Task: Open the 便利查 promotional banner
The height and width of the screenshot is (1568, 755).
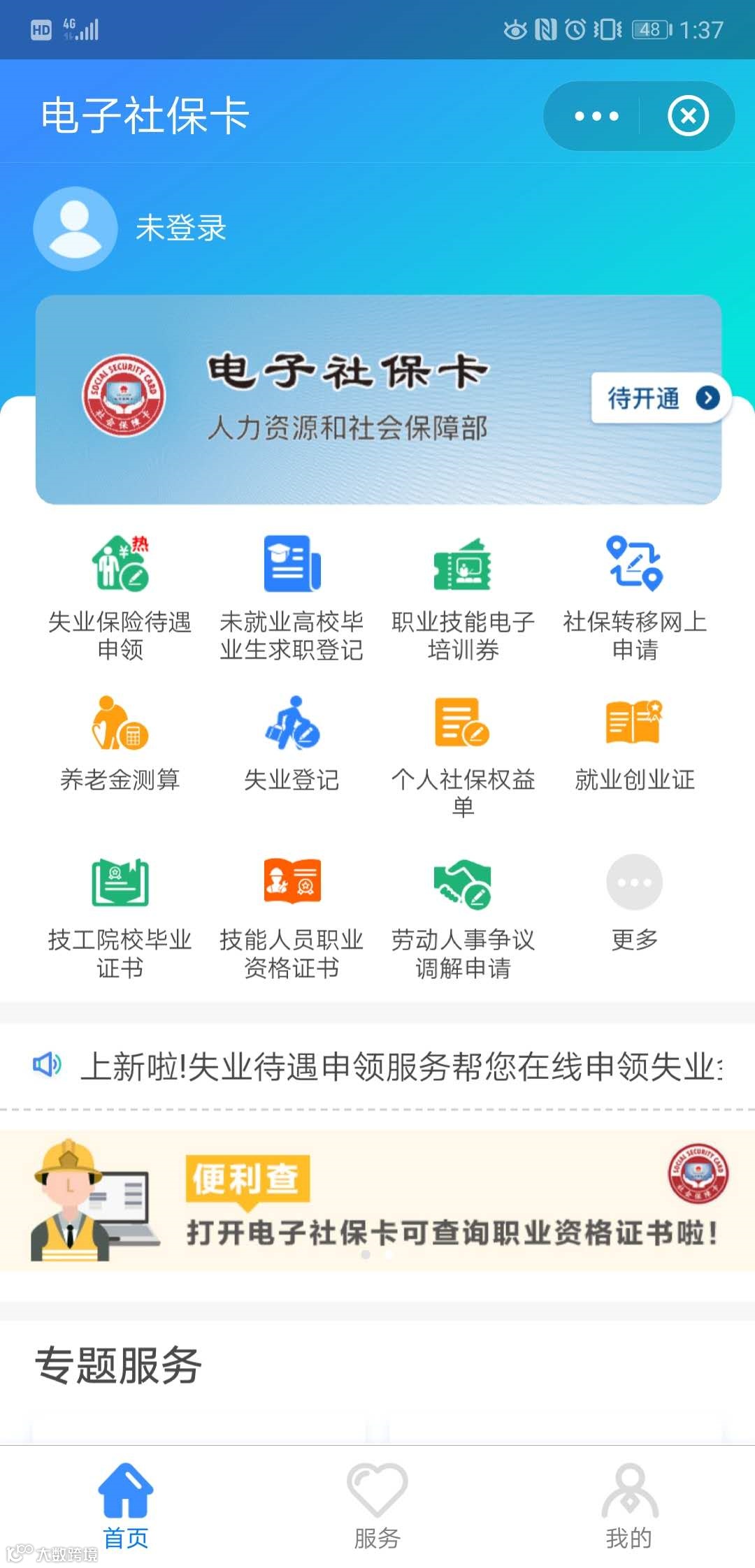Action: point(377,1200)
